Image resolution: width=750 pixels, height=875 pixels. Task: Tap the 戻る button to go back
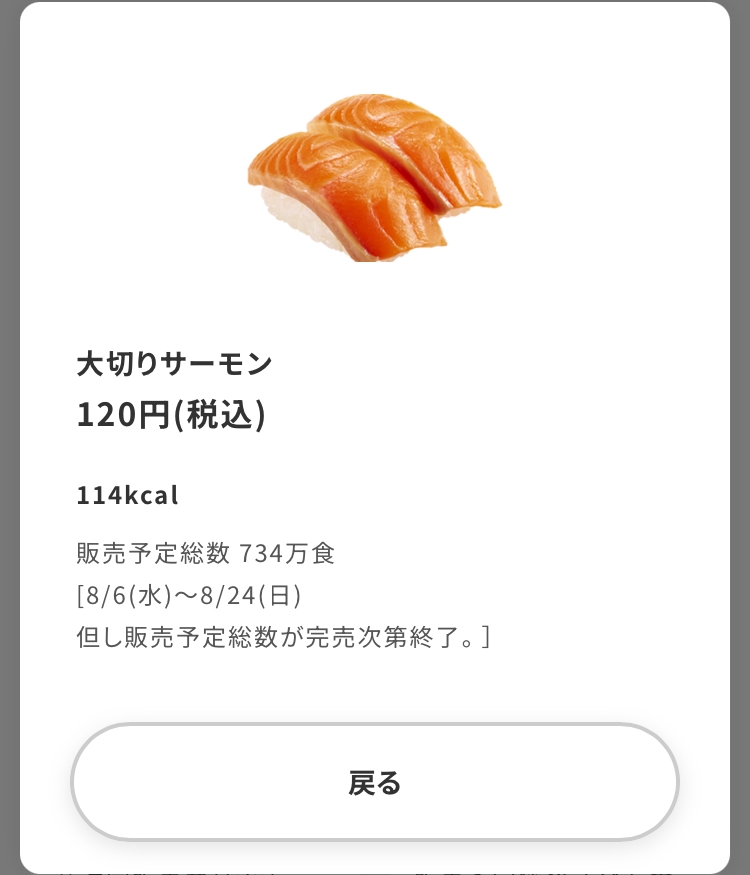[375, 782]
